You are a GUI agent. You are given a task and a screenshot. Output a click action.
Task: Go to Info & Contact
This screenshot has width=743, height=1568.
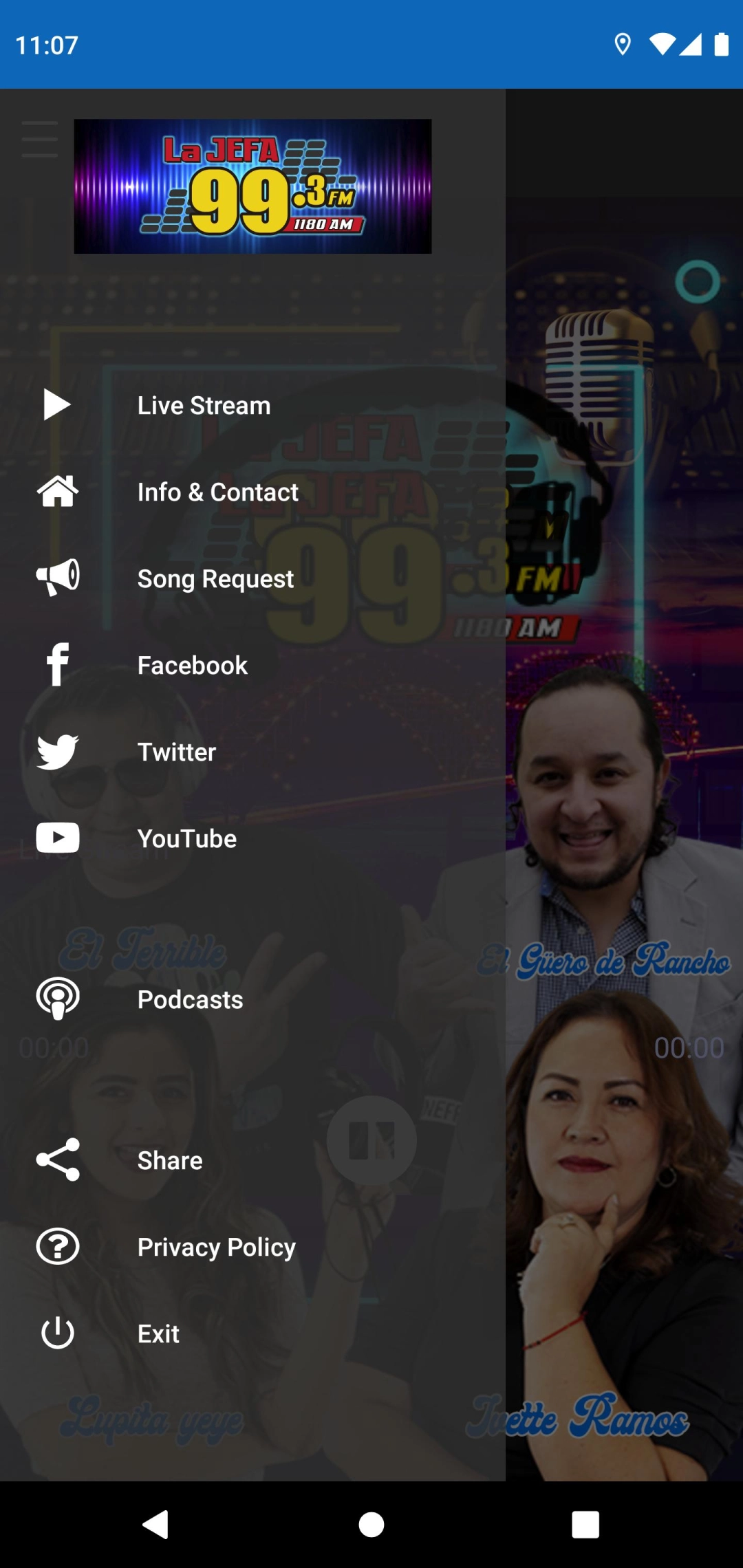217,492
